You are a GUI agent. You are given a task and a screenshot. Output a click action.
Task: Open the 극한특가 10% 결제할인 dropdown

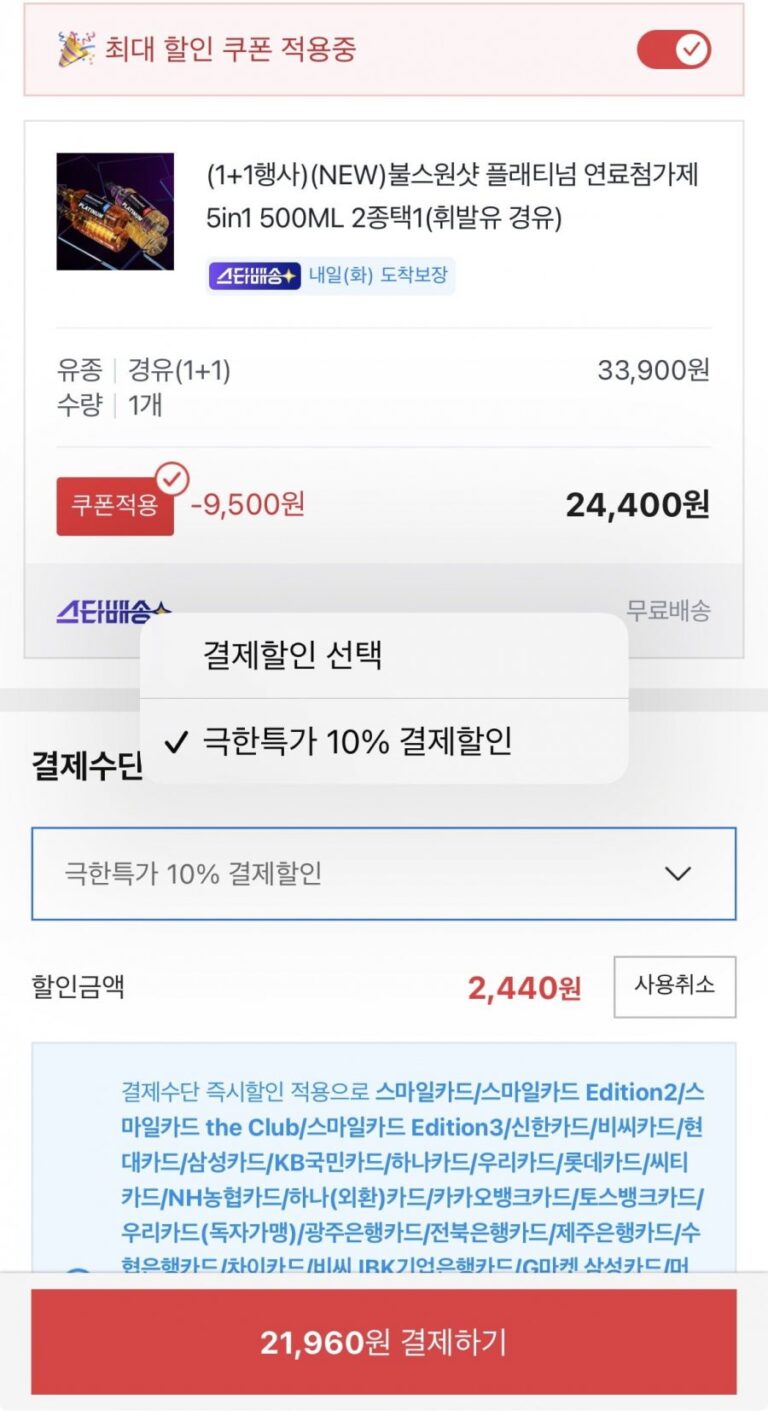pos(383,874)
